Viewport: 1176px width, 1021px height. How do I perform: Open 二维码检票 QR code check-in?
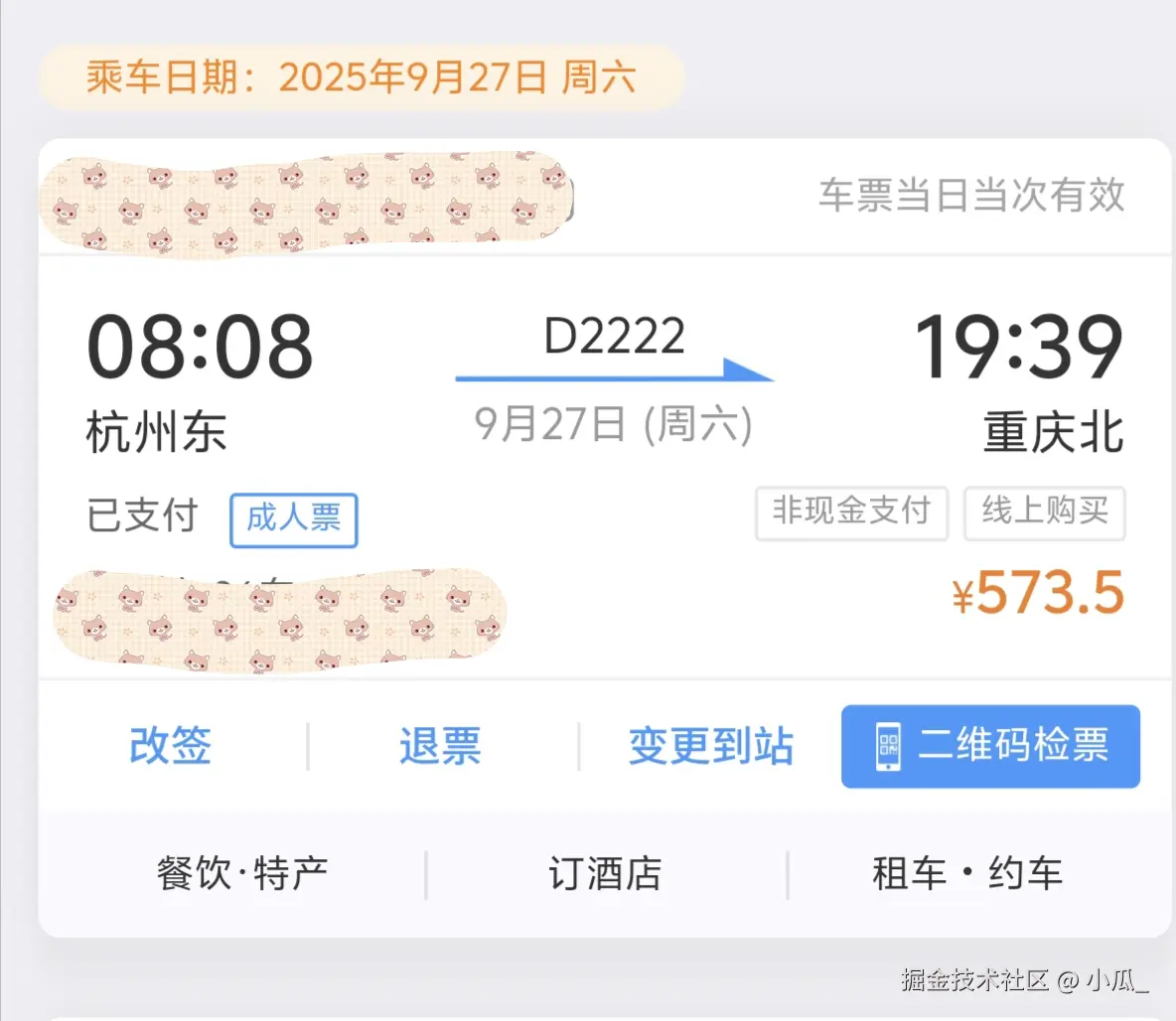click(x=990, y=746)
